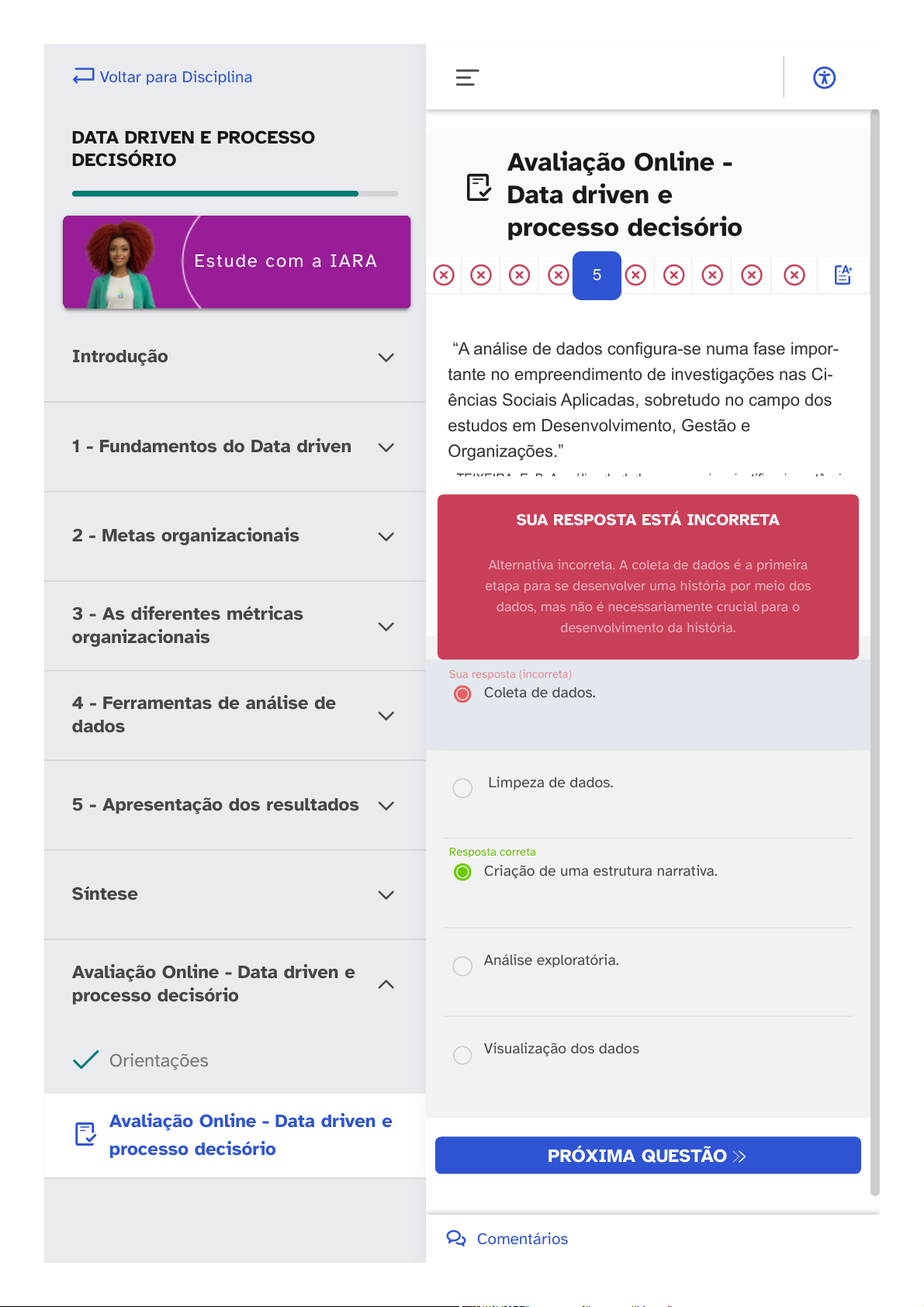Image resolution: width=924 pixels, height=1307 pixels.
Task: Expand 3 - As diferentes métricas organizacionais
Action: point(234,626)
